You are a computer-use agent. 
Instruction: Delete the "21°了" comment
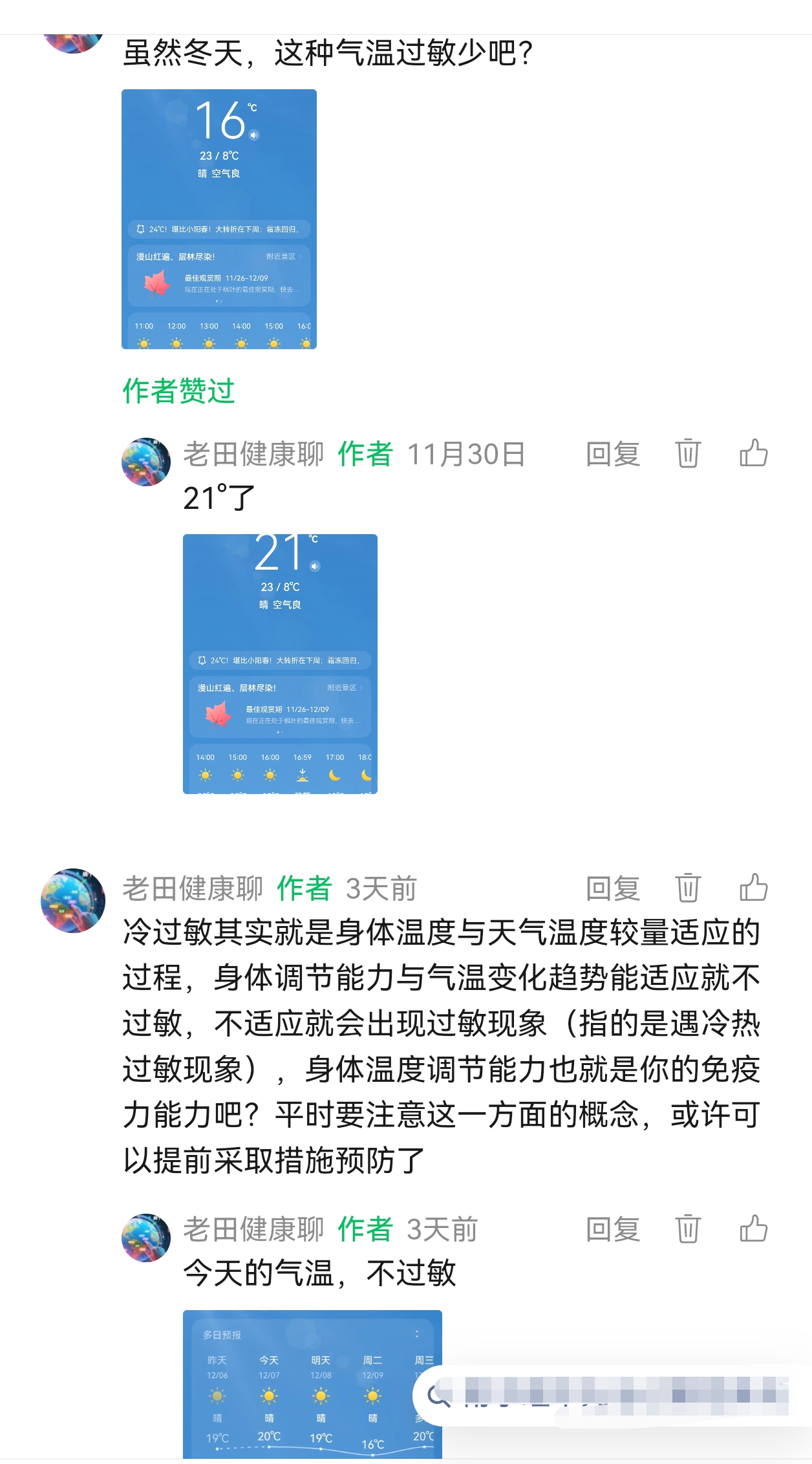(x=688, y=453)
